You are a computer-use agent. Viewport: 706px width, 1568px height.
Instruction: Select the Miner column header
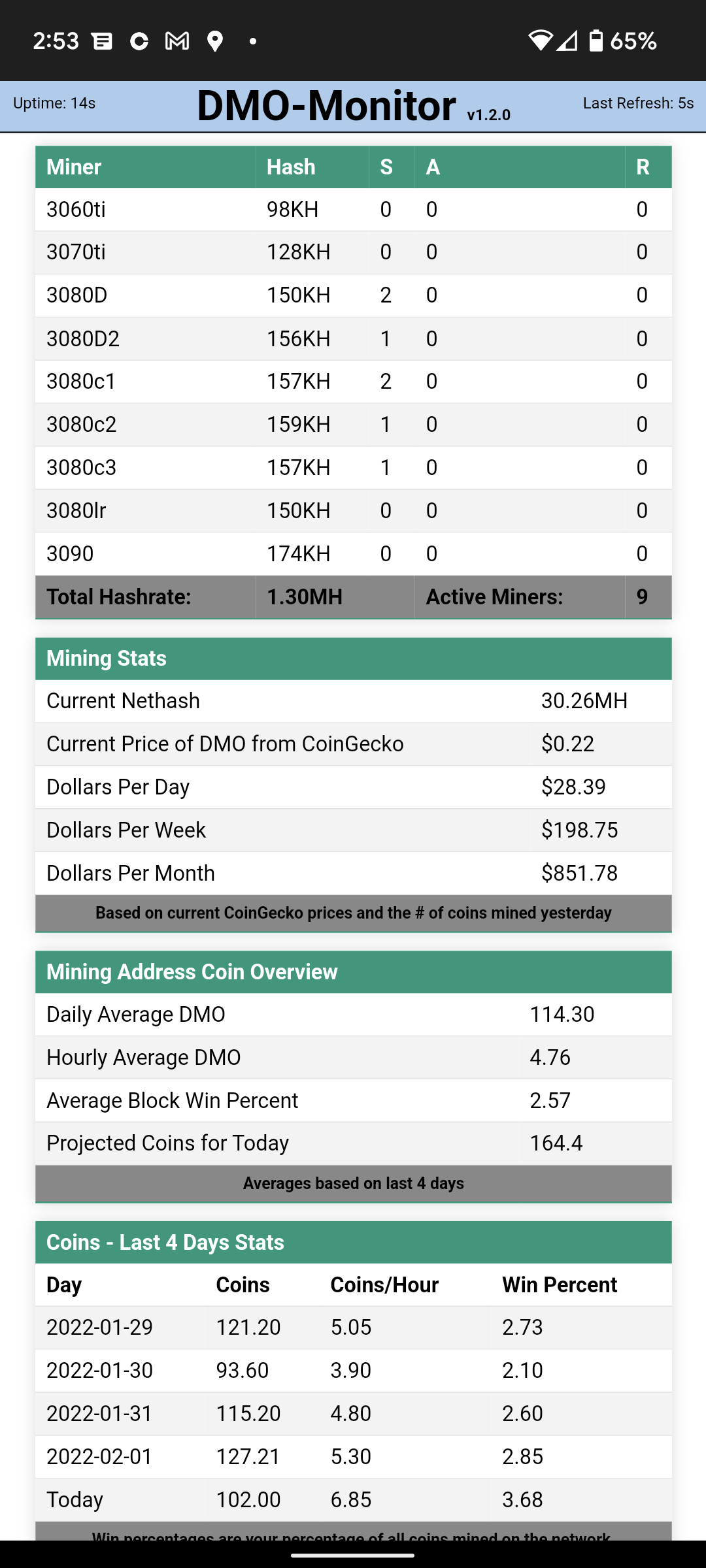click(x=73, y=167)
